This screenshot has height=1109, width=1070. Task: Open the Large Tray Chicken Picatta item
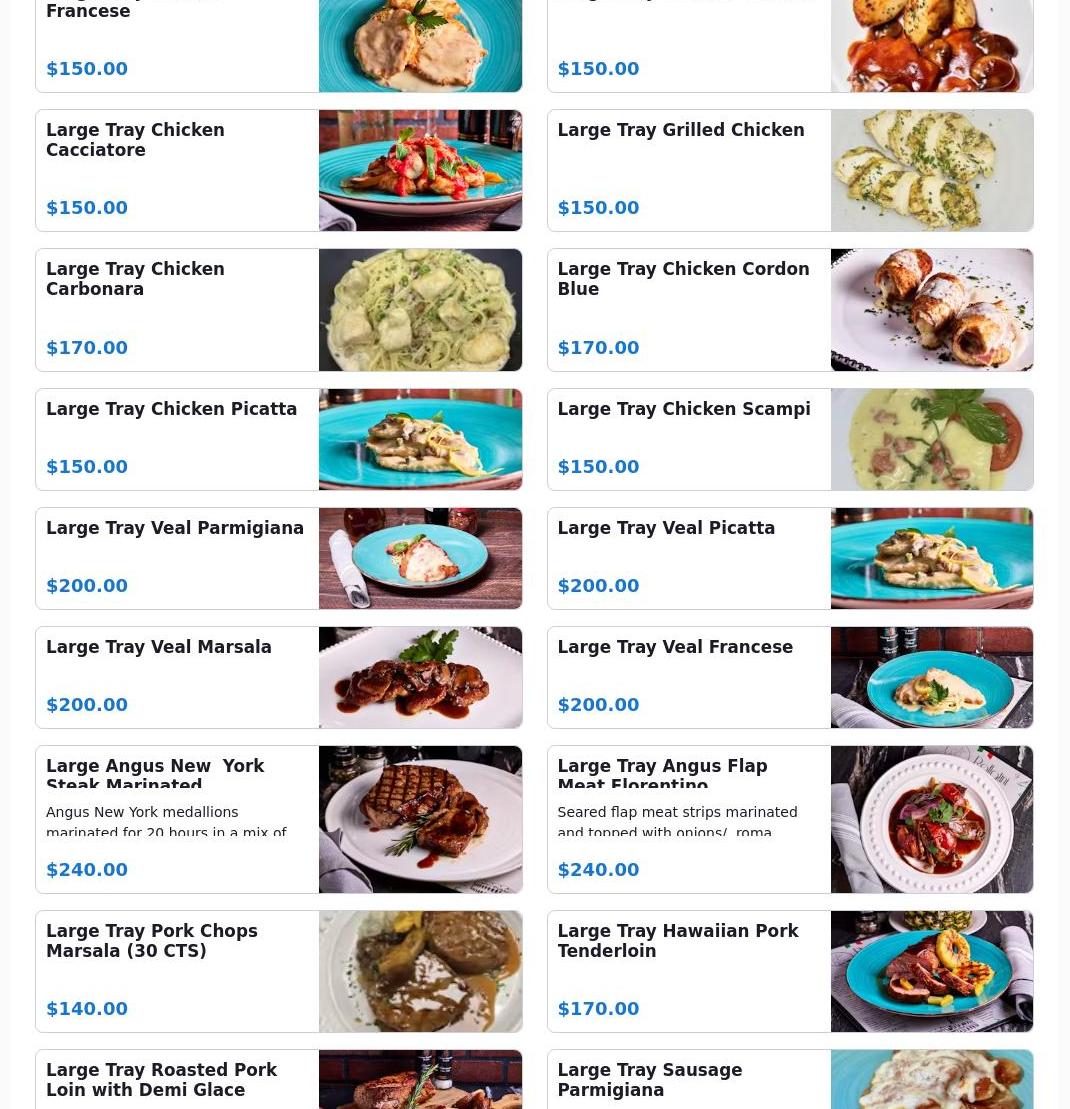click(x=279, y=439)
